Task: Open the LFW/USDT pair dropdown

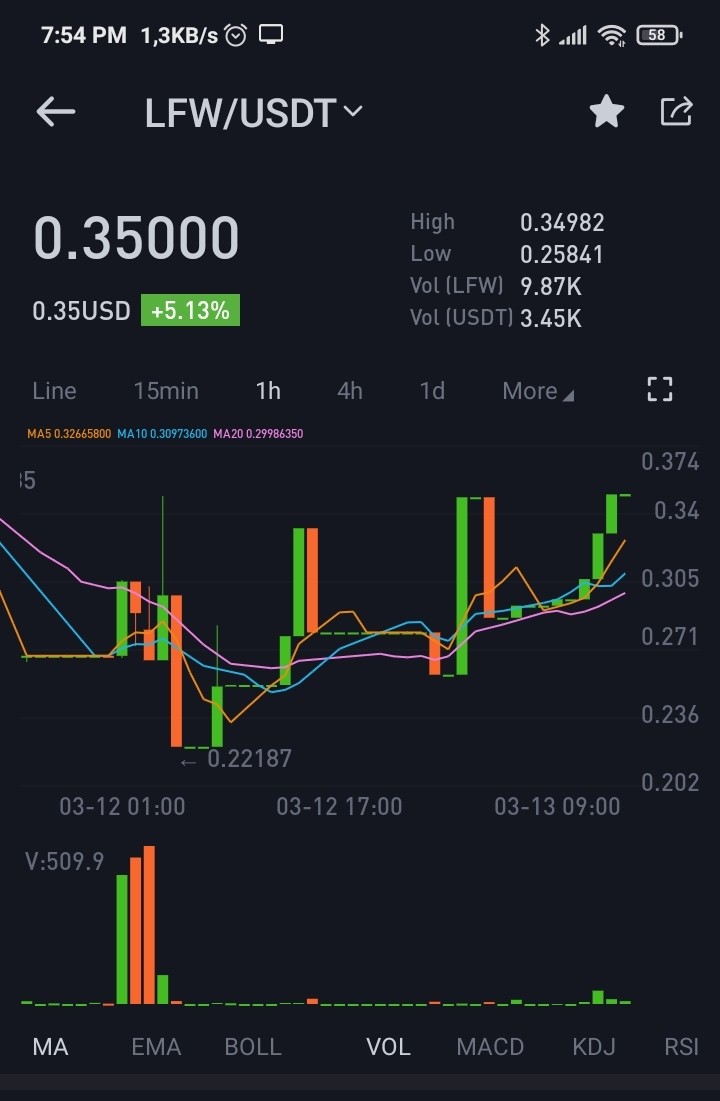Action: [x=254, y=112]
